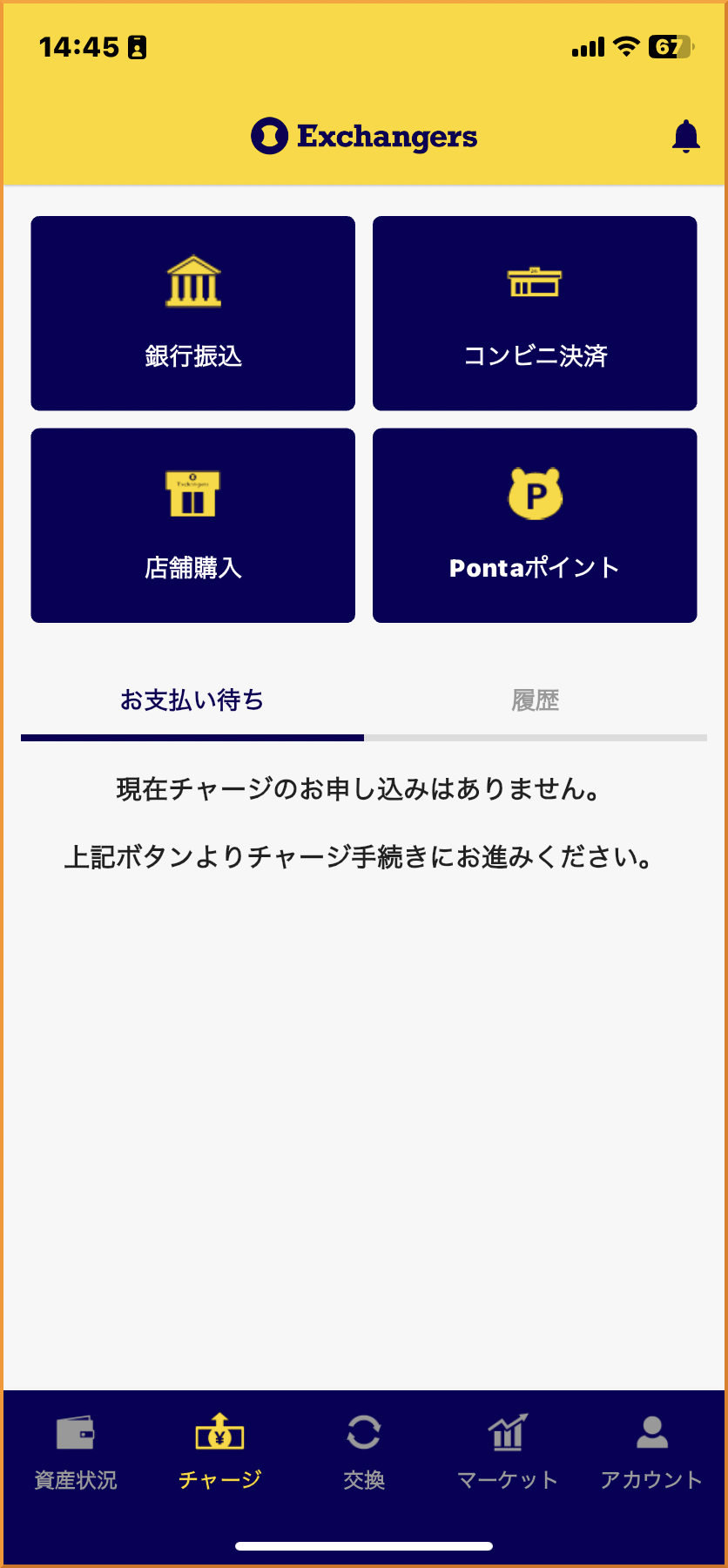Go to 資産状況 in bottom navigation
The height and width of the screenshot is (1568, 728).
tap(76, 1452)
